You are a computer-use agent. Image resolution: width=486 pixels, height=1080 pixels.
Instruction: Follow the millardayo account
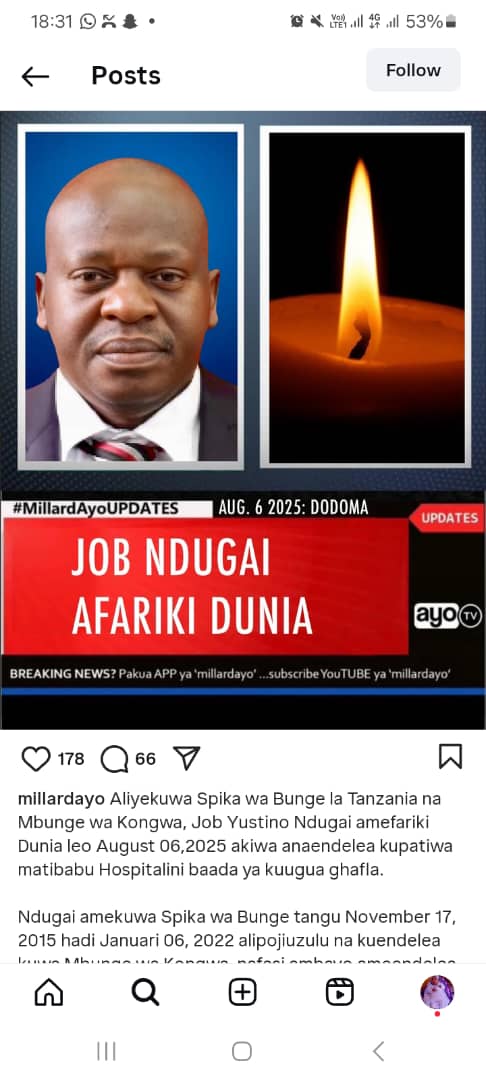tap(413, 70)
